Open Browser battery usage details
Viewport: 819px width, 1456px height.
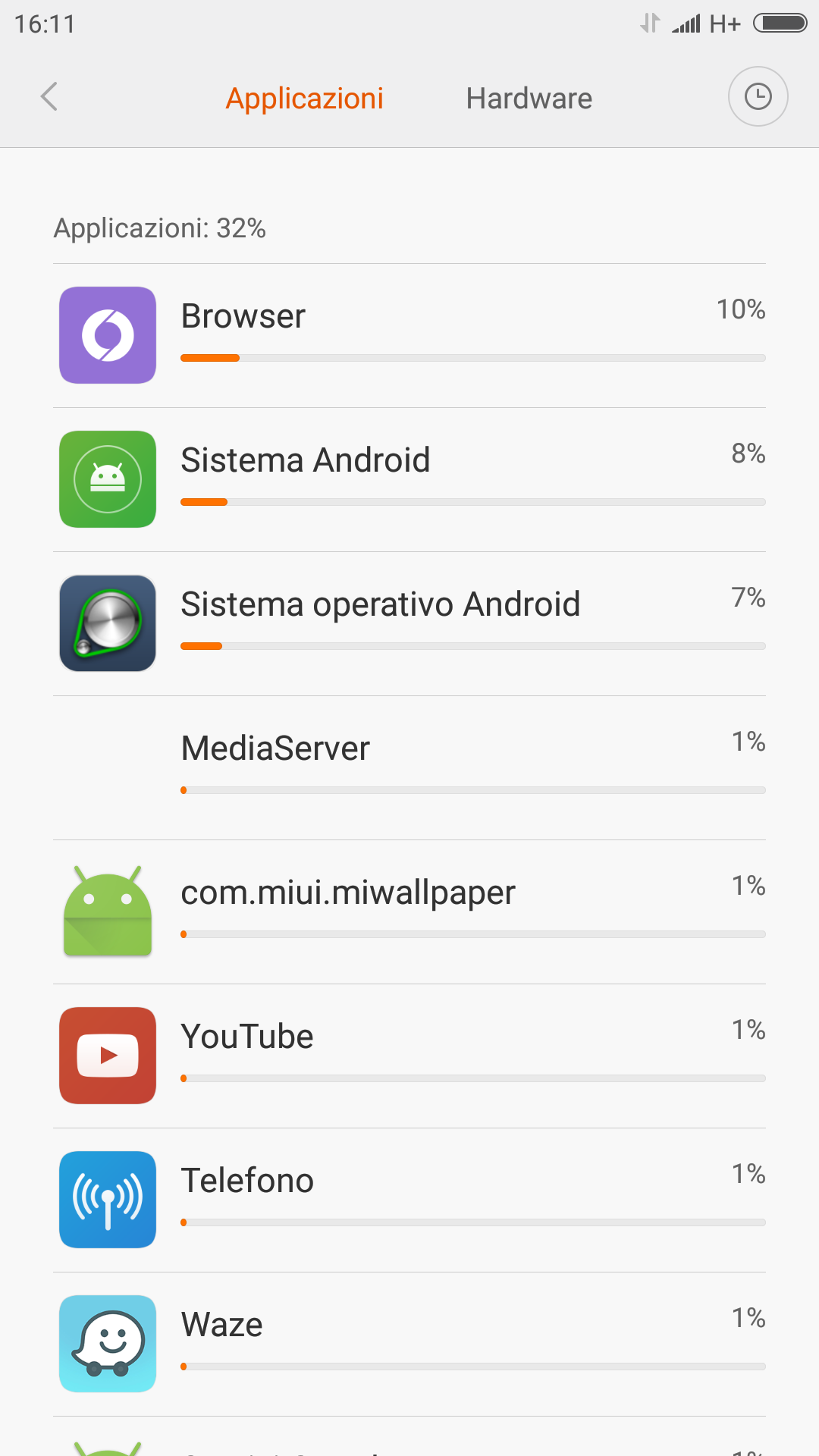click(409, 336)
